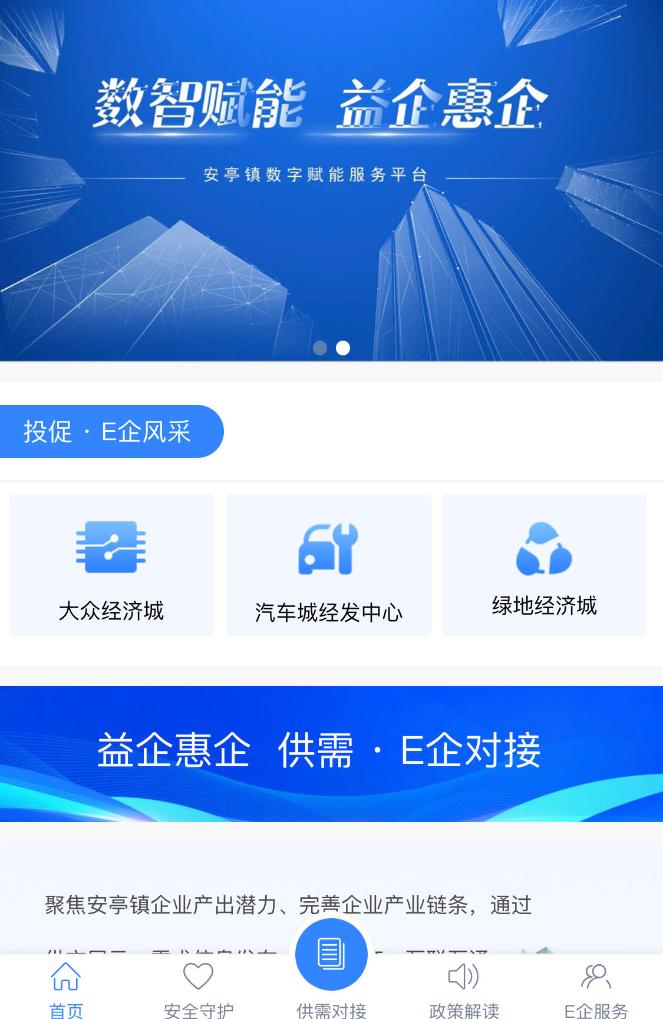
Task: Open the 益企惠企 供需·E企对接 banner
Action: coord(331,753)
